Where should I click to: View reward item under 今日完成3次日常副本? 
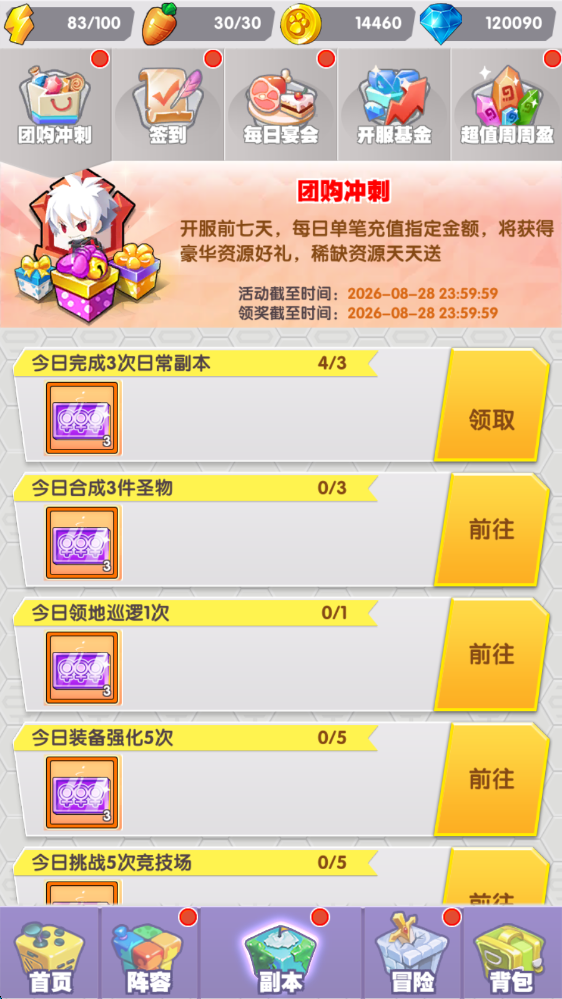point(82,418)
